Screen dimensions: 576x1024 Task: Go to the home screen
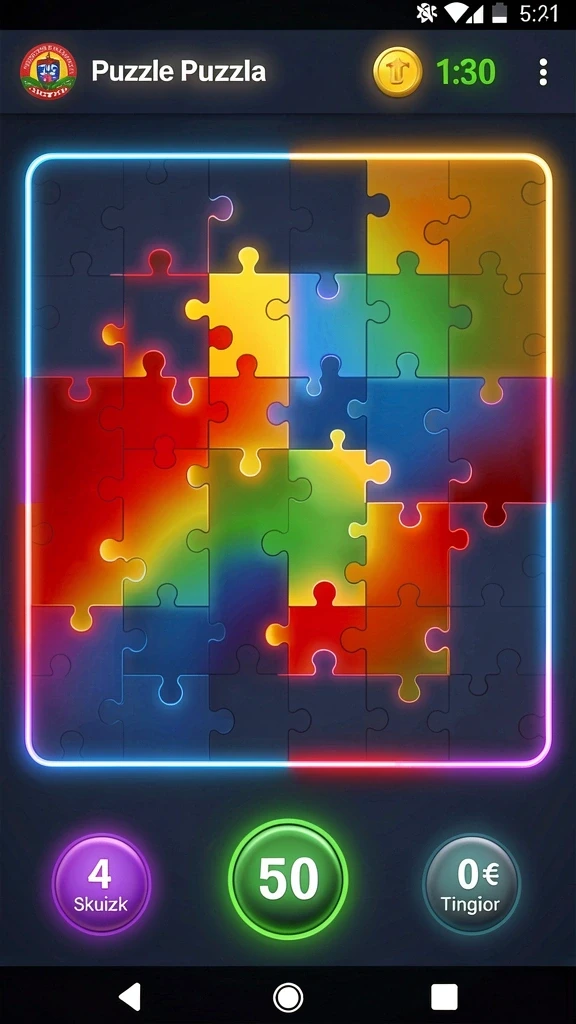pyautogui.click(x=287, y=997)
